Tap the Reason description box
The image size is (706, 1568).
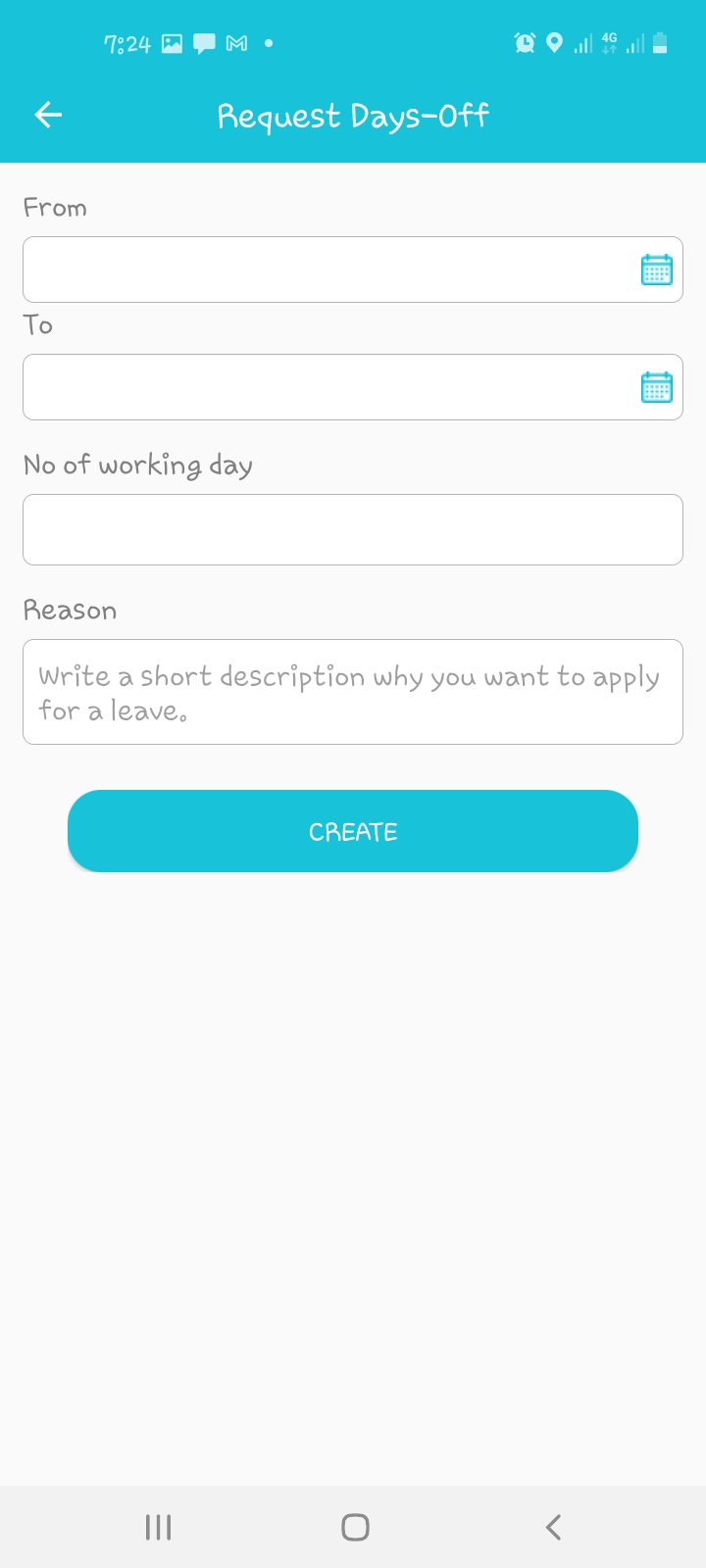(353, 692)
